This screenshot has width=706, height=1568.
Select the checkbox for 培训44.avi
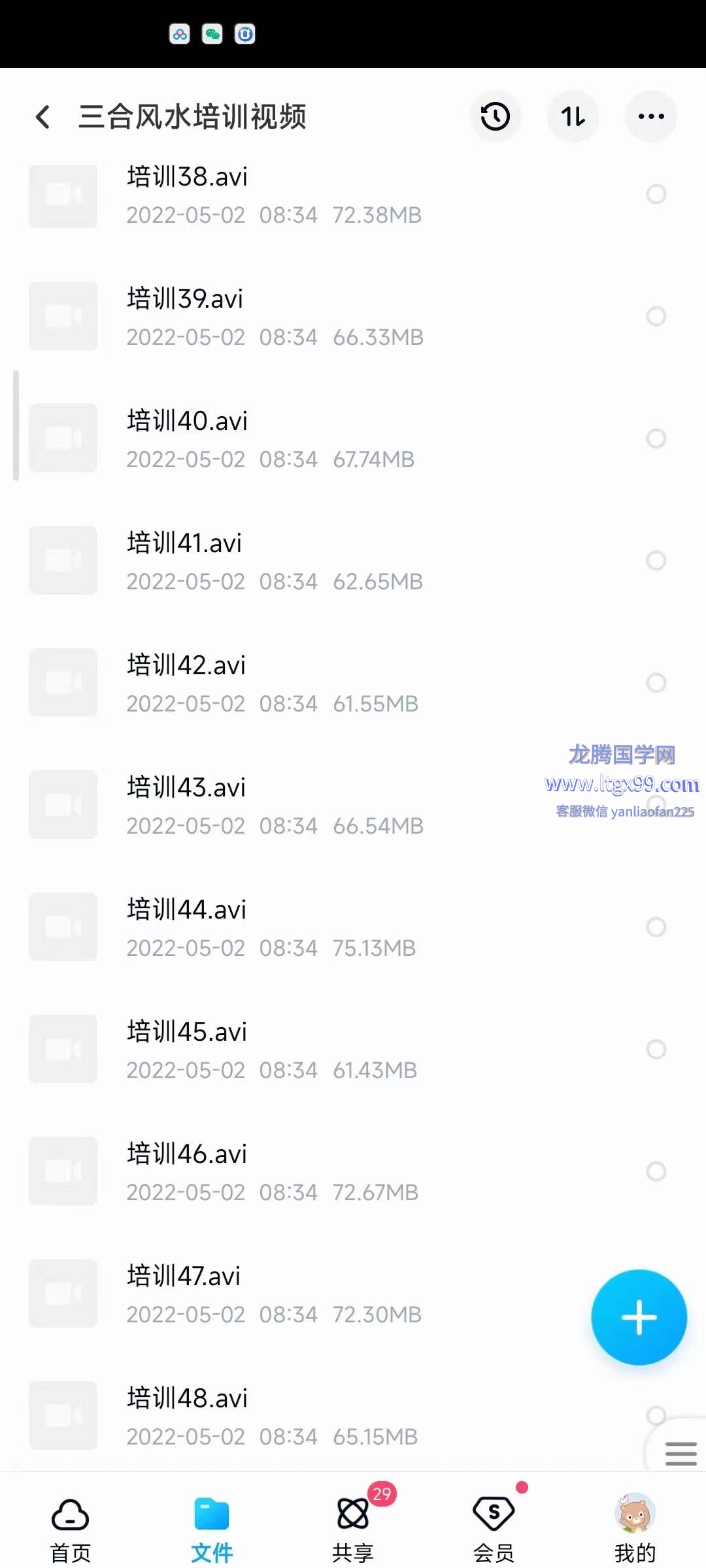click(656, 927)
